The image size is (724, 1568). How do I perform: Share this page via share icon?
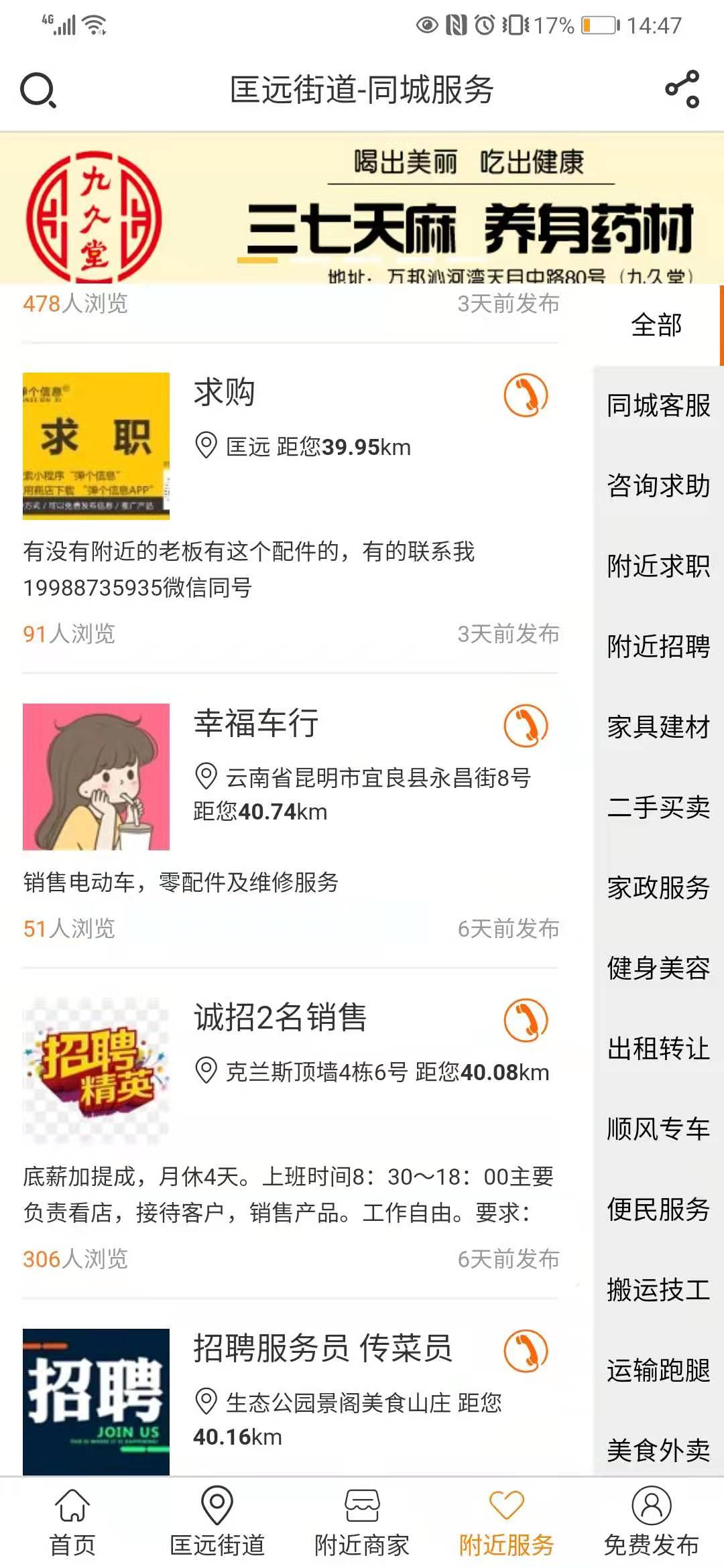click(682, 89)
